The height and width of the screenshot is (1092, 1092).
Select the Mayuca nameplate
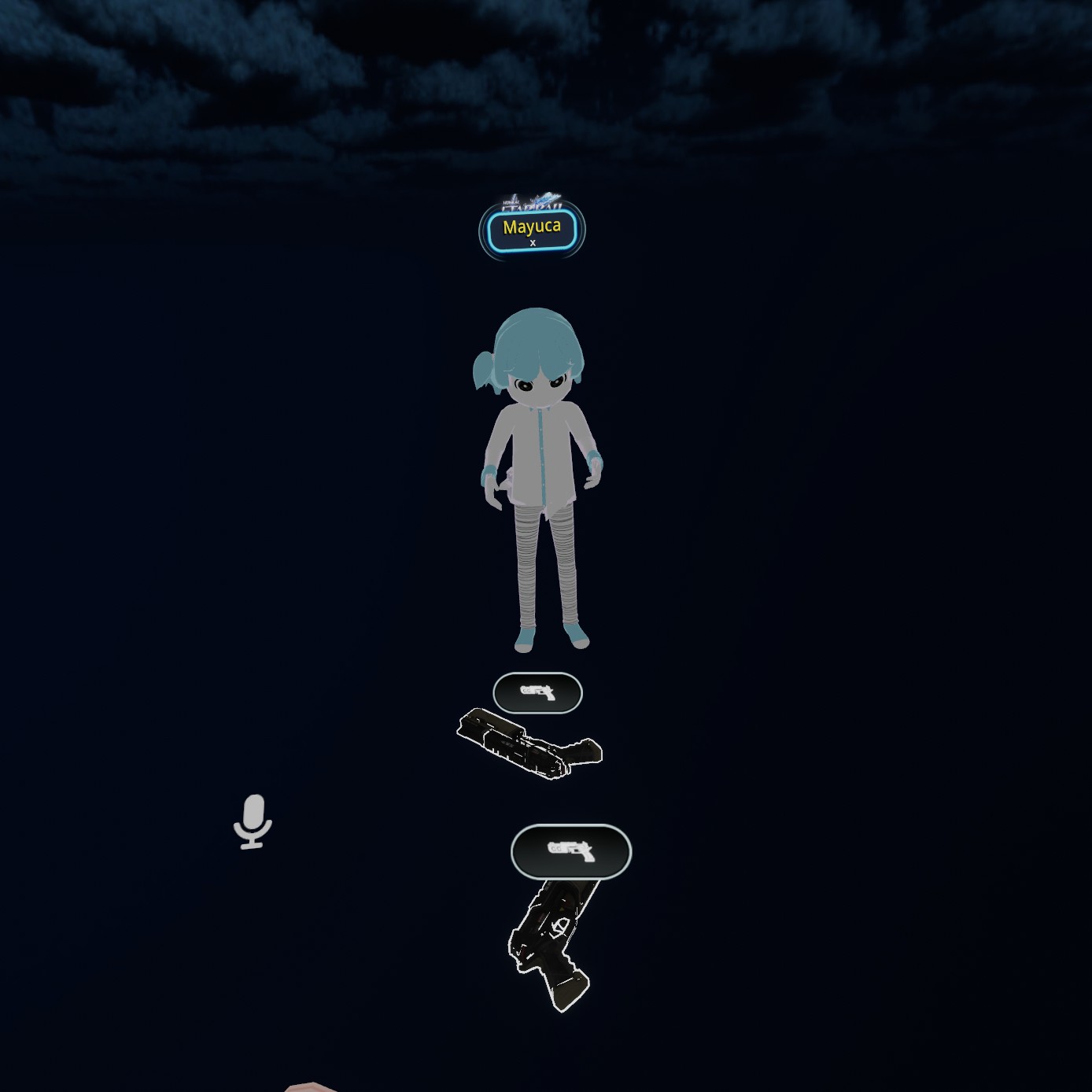[x=532, y=230]
